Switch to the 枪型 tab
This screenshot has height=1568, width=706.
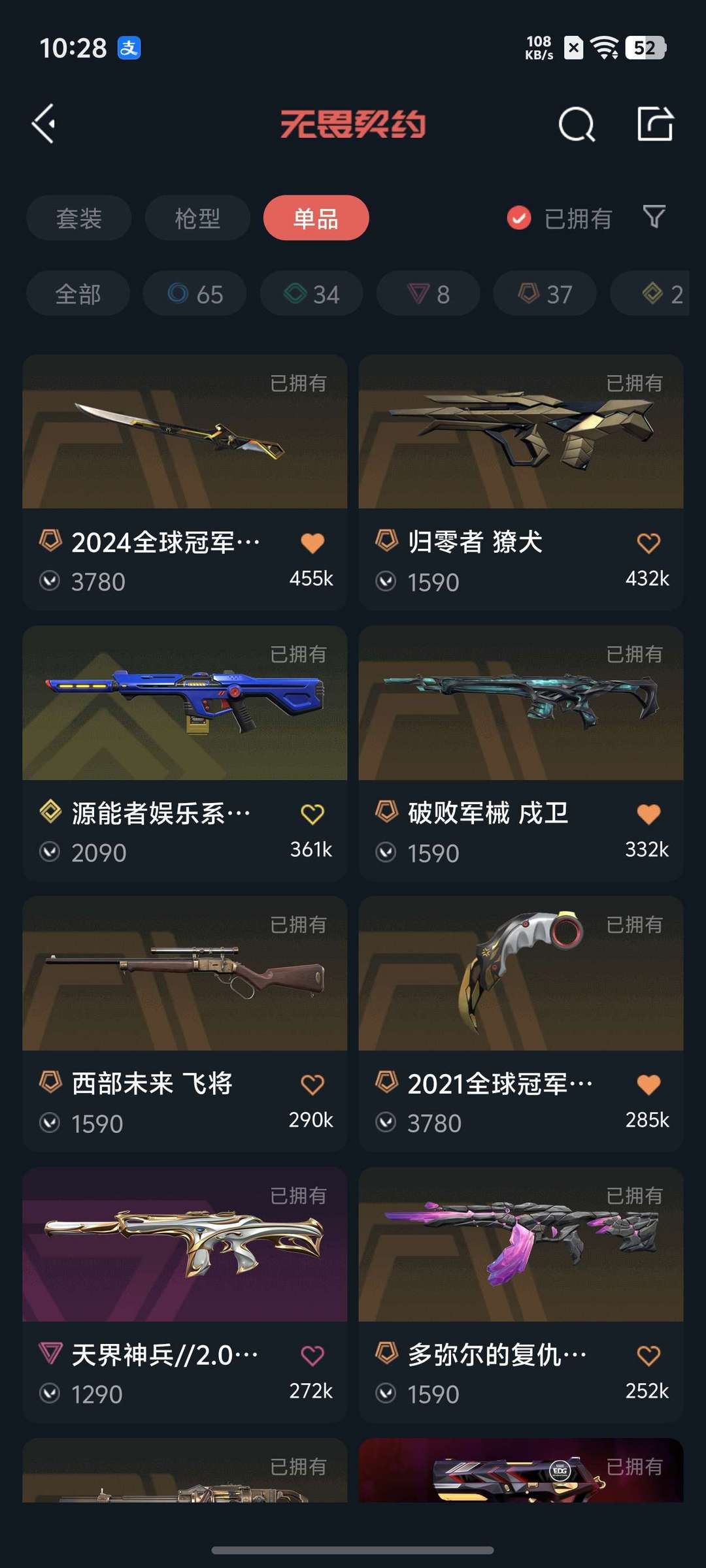click(x=197, y=218)
